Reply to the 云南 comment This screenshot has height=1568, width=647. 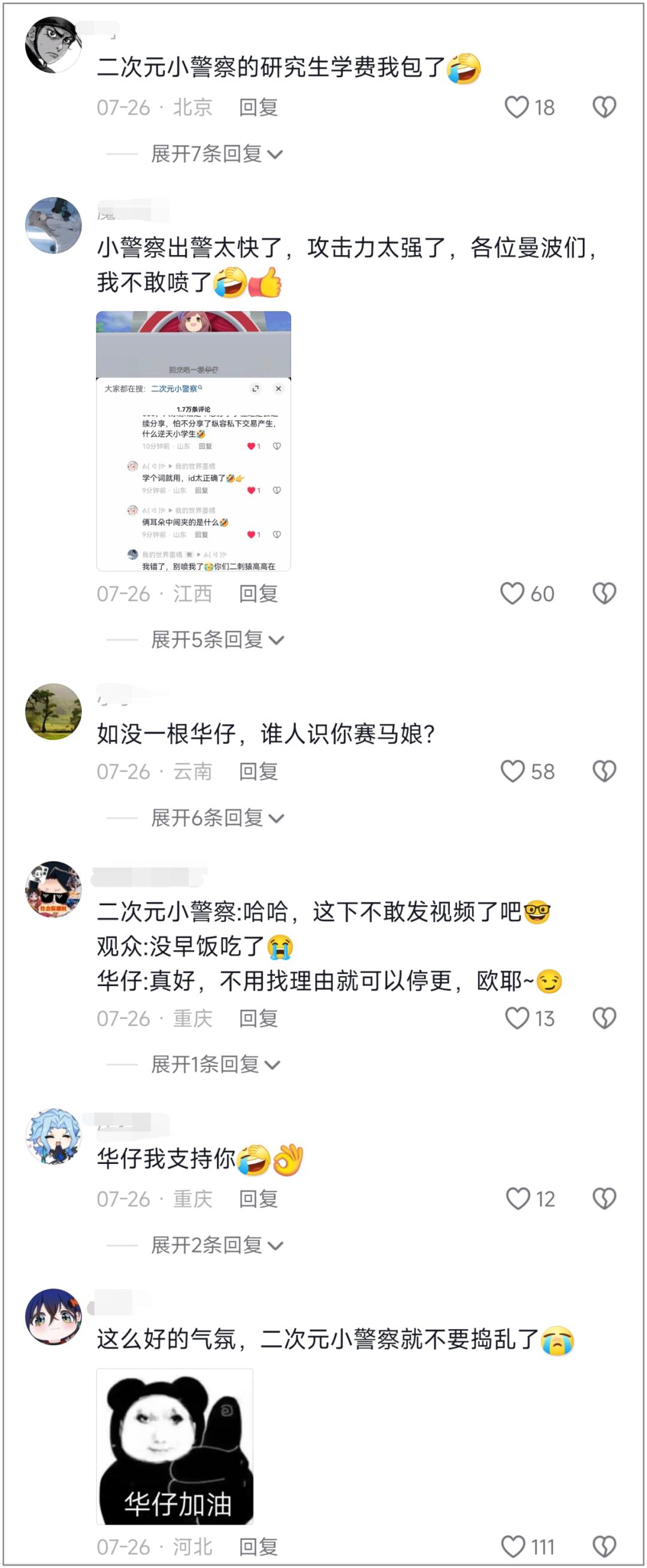pyautogui.click(x=258, y=771)
